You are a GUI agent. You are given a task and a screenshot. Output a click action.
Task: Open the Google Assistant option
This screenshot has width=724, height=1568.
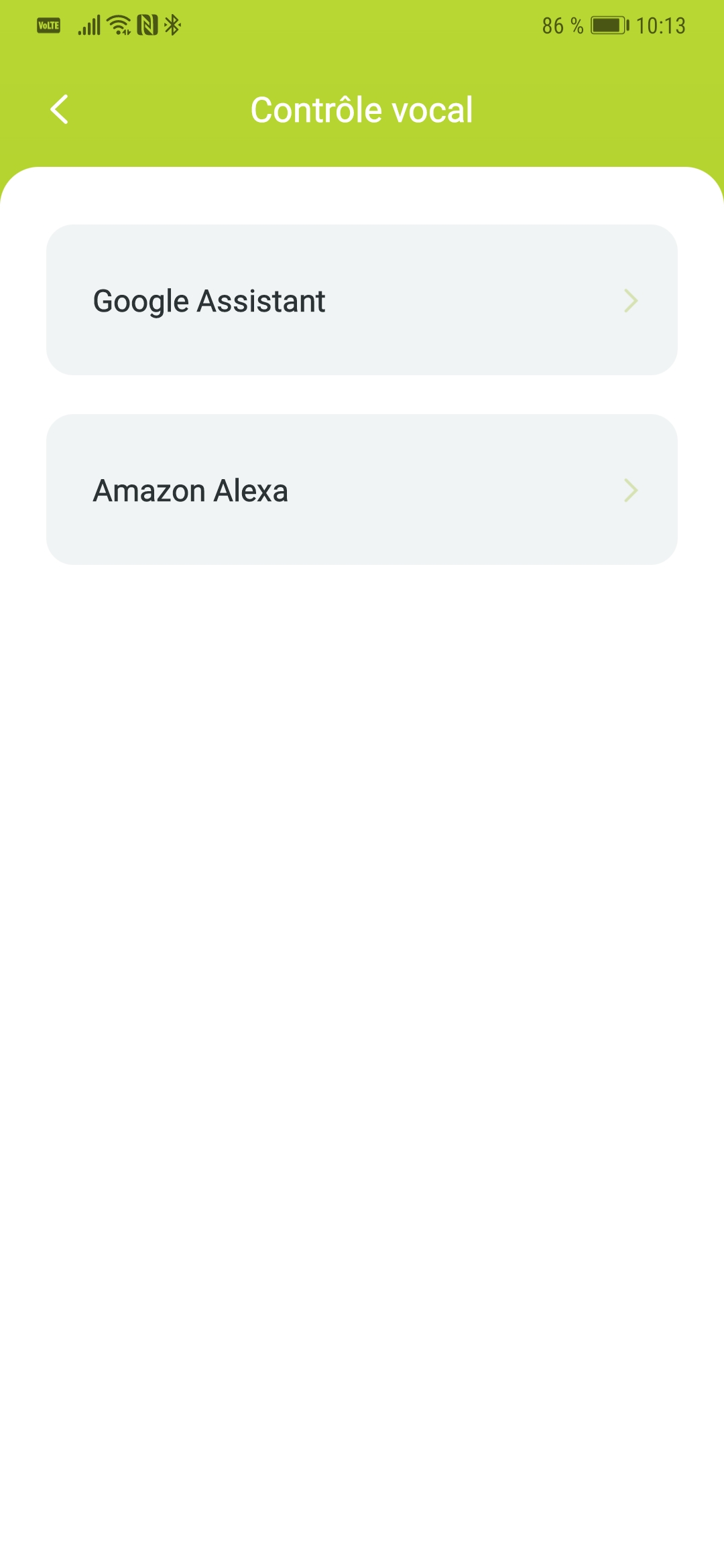coord(362,300)
